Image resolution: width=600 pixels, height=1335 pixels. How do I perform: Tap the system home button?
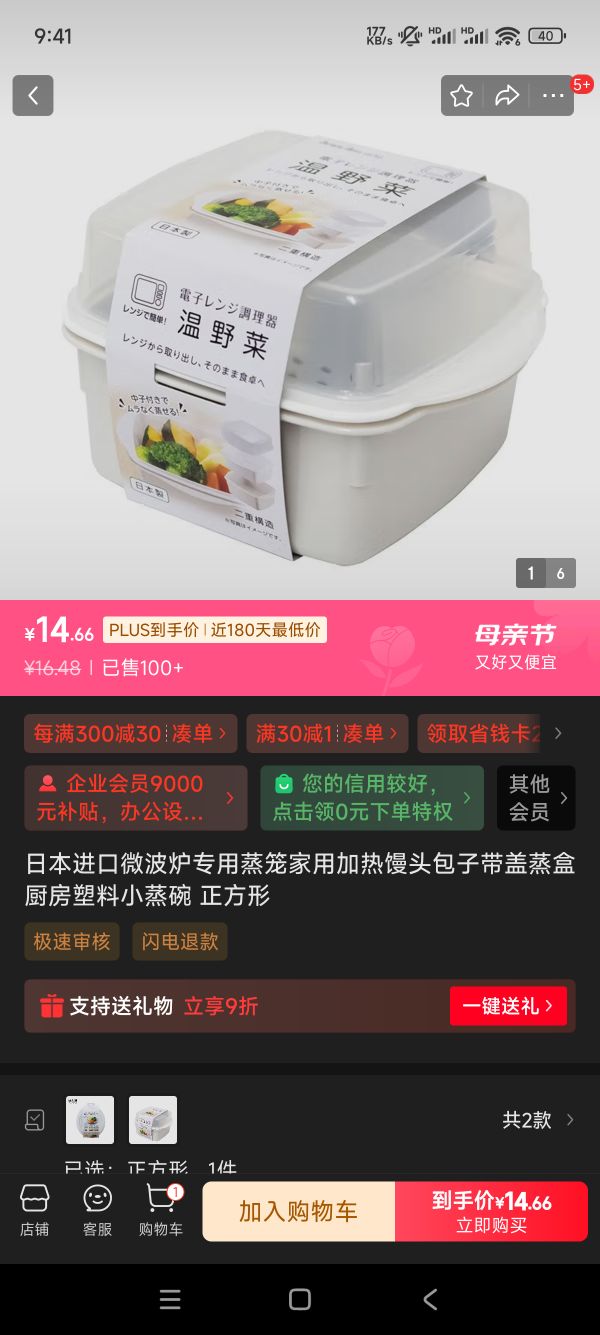(x=300, y=1299)
